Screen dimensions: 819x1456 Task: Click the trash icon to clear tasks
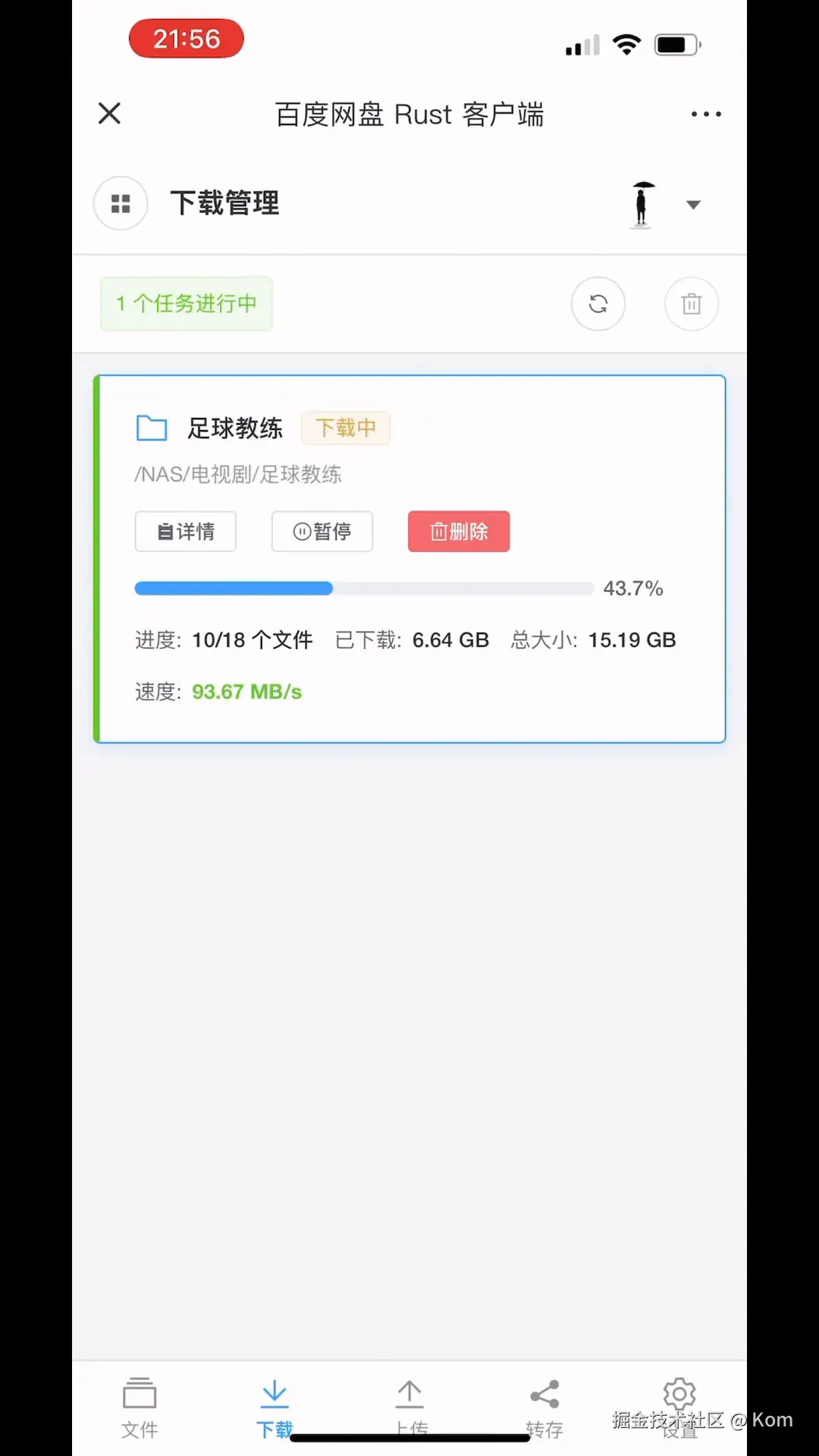691,303
